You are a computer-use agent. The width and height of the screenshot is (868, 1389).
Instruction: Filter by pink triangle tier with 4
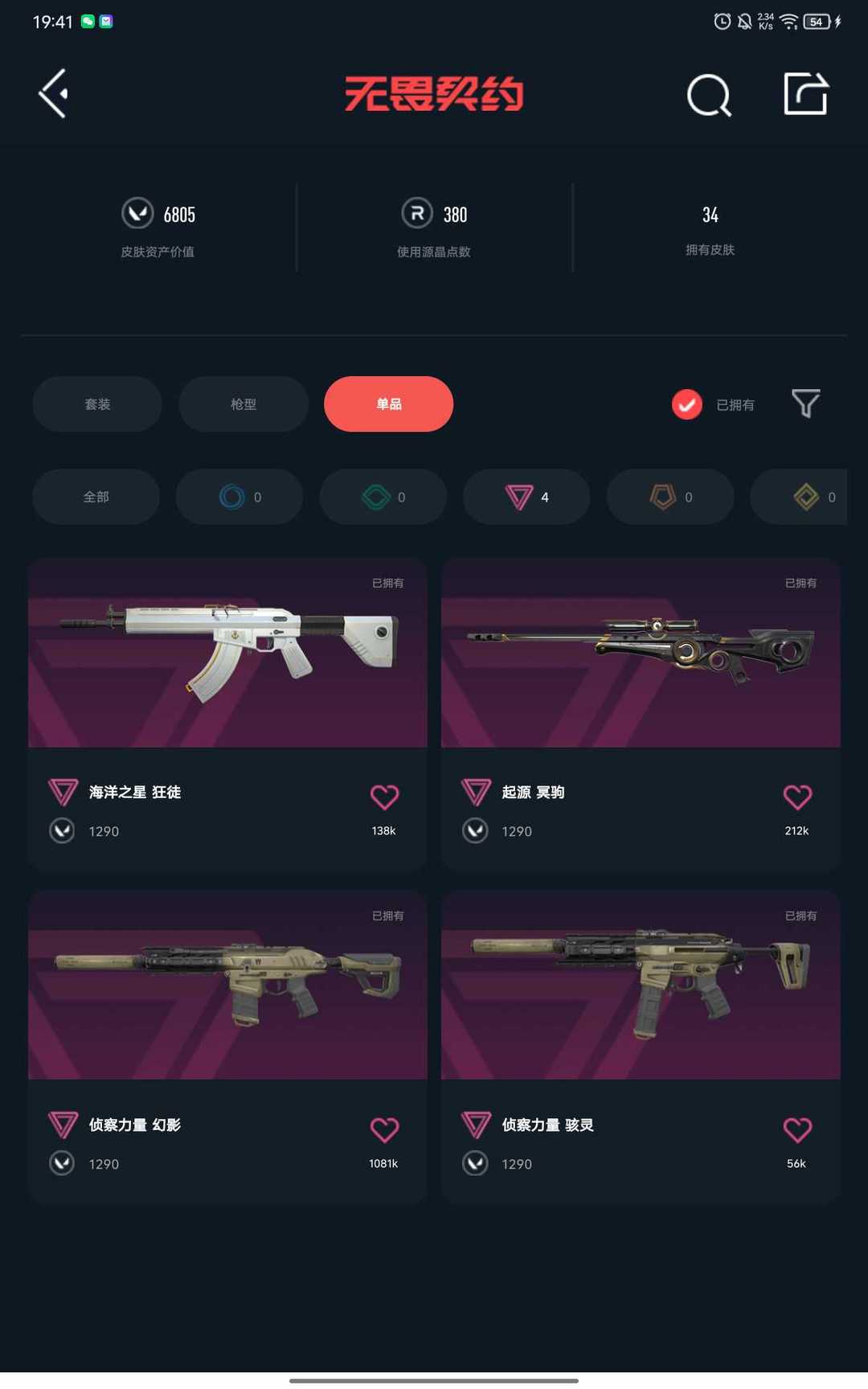[x=526, y=497]
